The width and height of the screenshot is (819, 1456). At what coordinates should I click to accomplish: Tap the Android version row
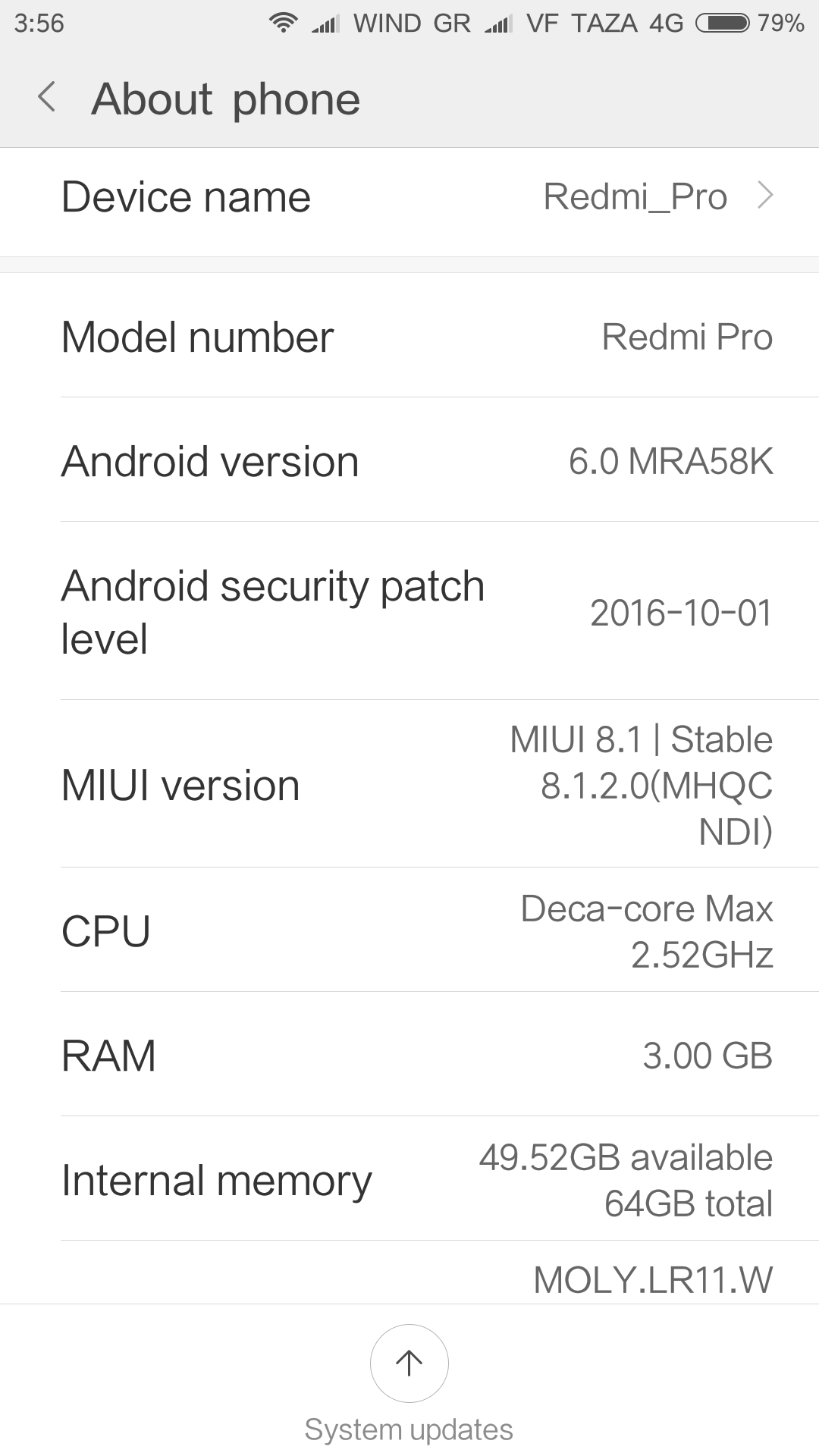pos(409,460)
